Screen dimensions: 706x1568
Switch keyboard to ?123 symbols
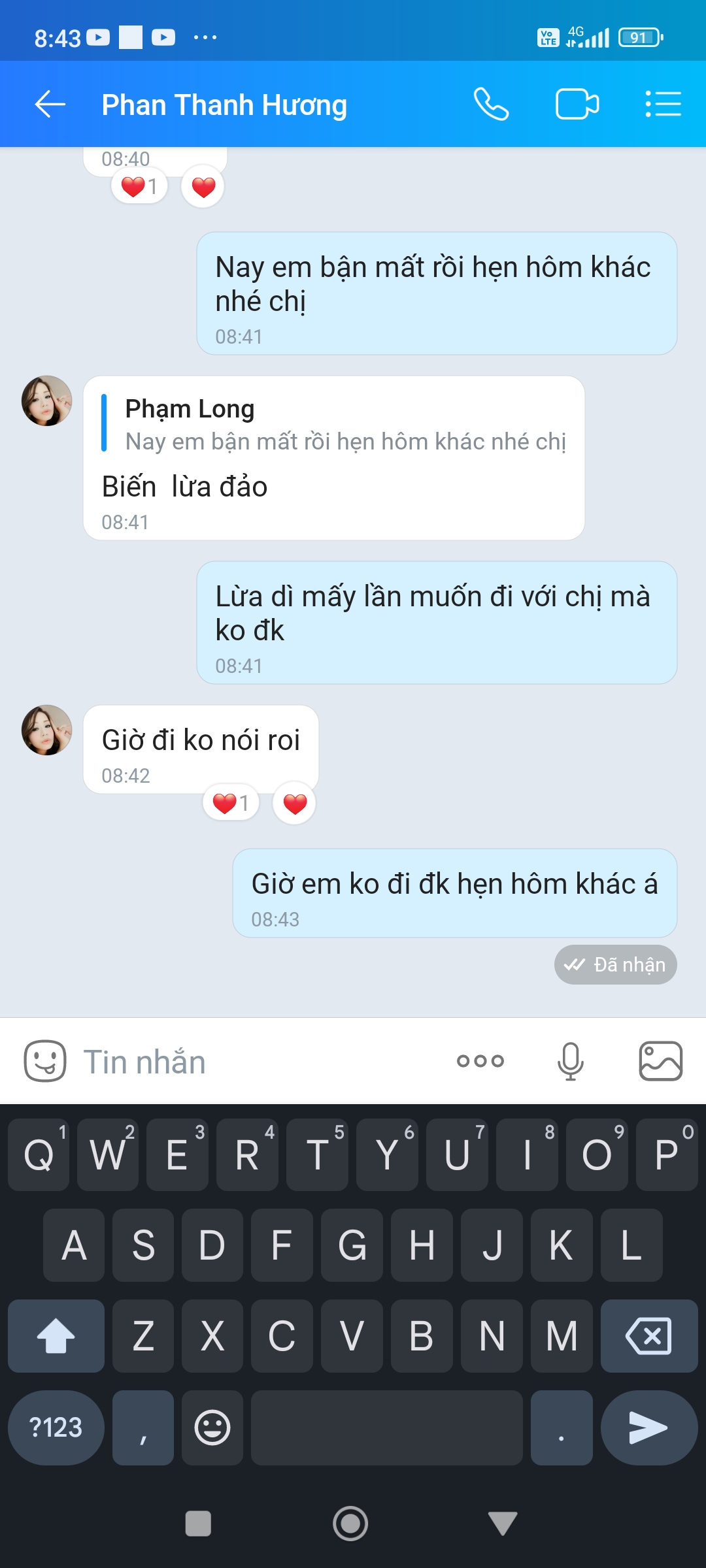pyautogui.click(x=56, y=1428)
